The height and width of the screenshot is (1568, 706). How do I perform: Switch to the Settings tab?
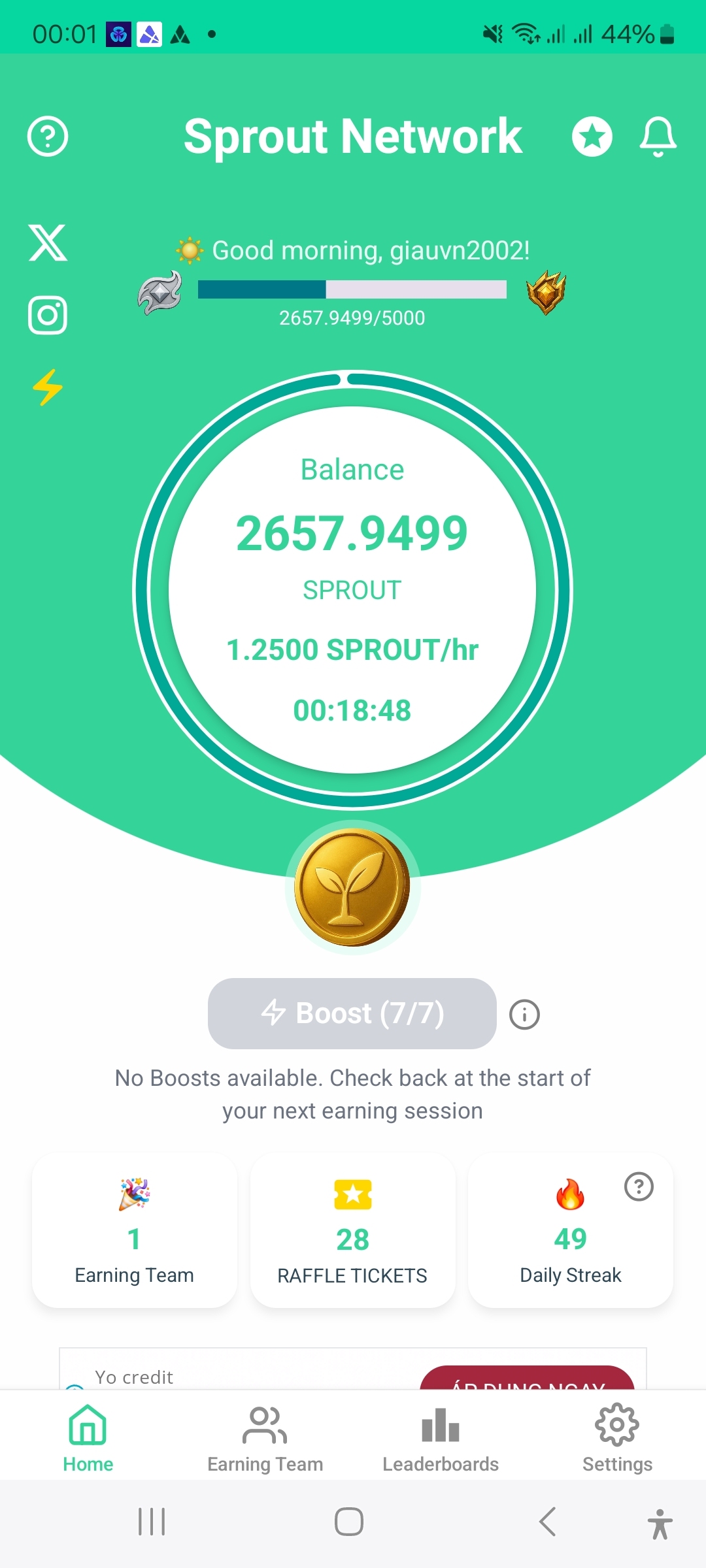[x=617, y=1437]
